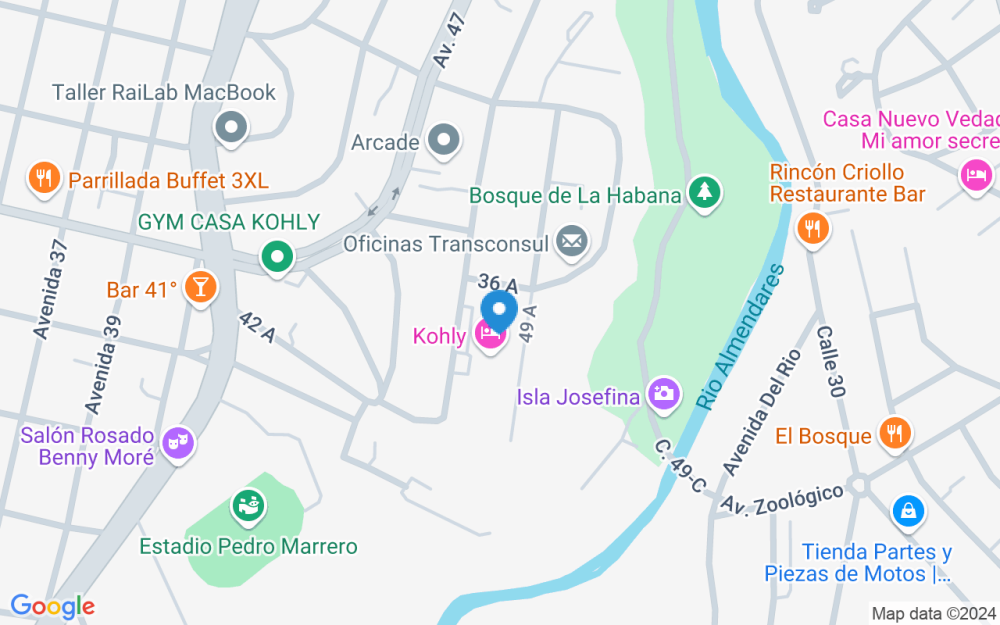The width and height of the screenshot is (1000, 625).
Task: Select the El Bosque restaurant marker
Action: click(894, 433)
